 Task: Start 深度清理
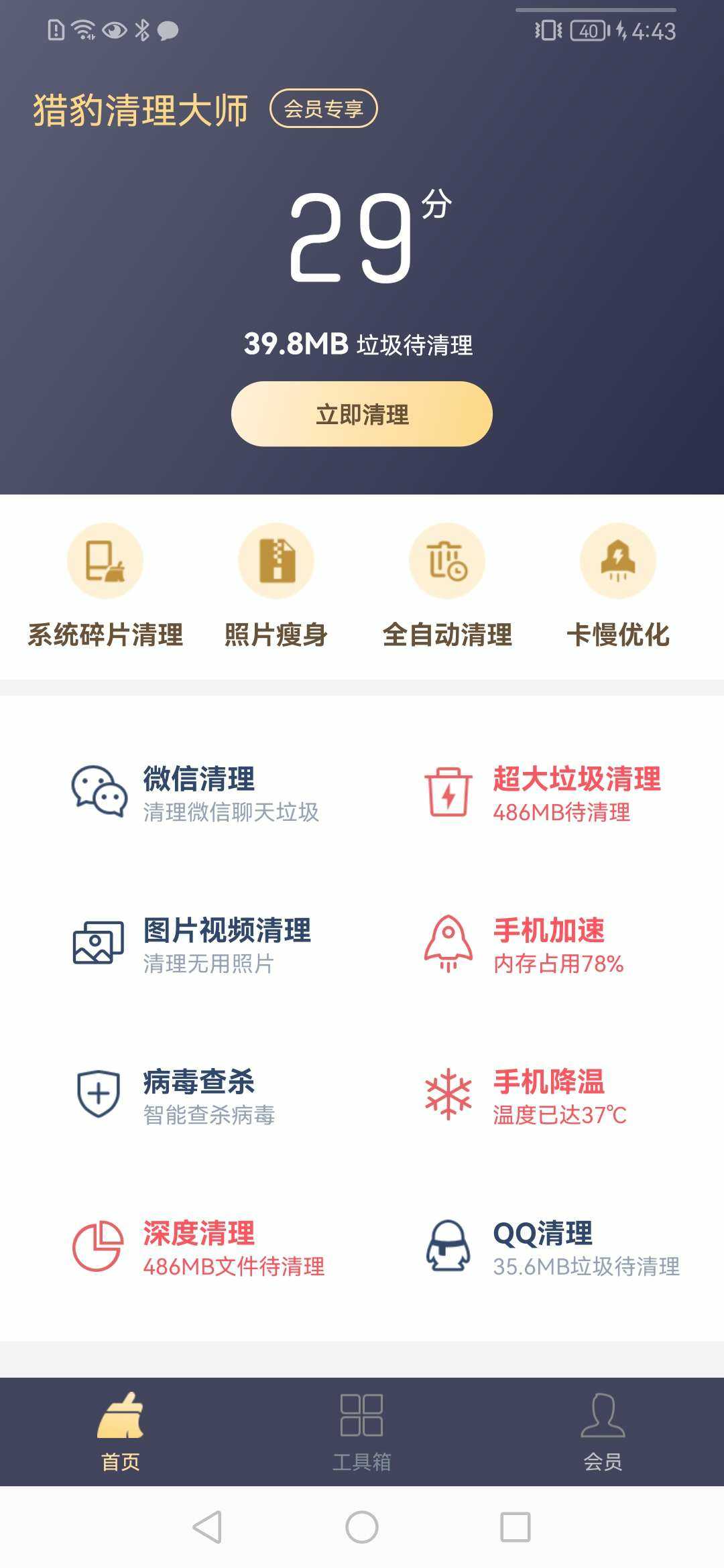click(198, 1248)
